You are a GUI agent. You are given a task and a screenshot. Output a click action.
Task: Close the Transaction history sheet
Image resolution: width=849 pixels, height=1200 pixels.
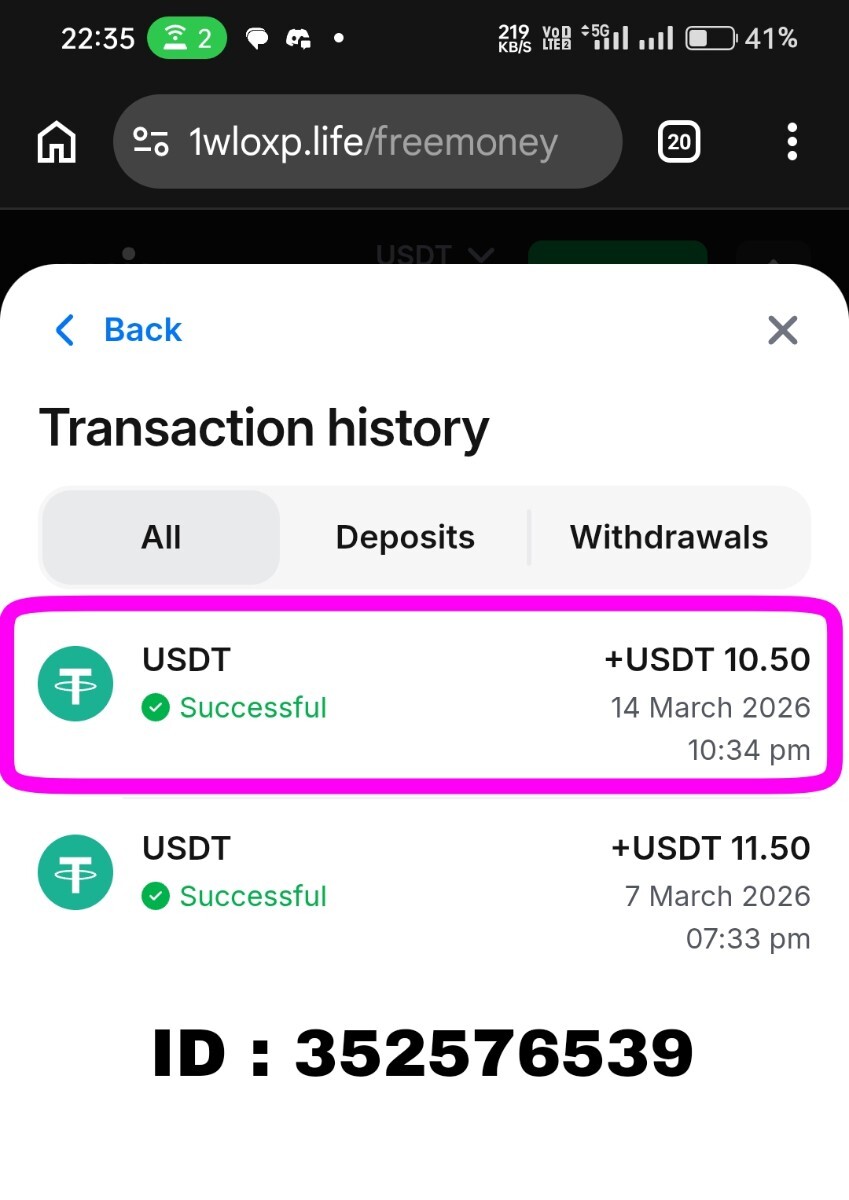click(782, 330)
